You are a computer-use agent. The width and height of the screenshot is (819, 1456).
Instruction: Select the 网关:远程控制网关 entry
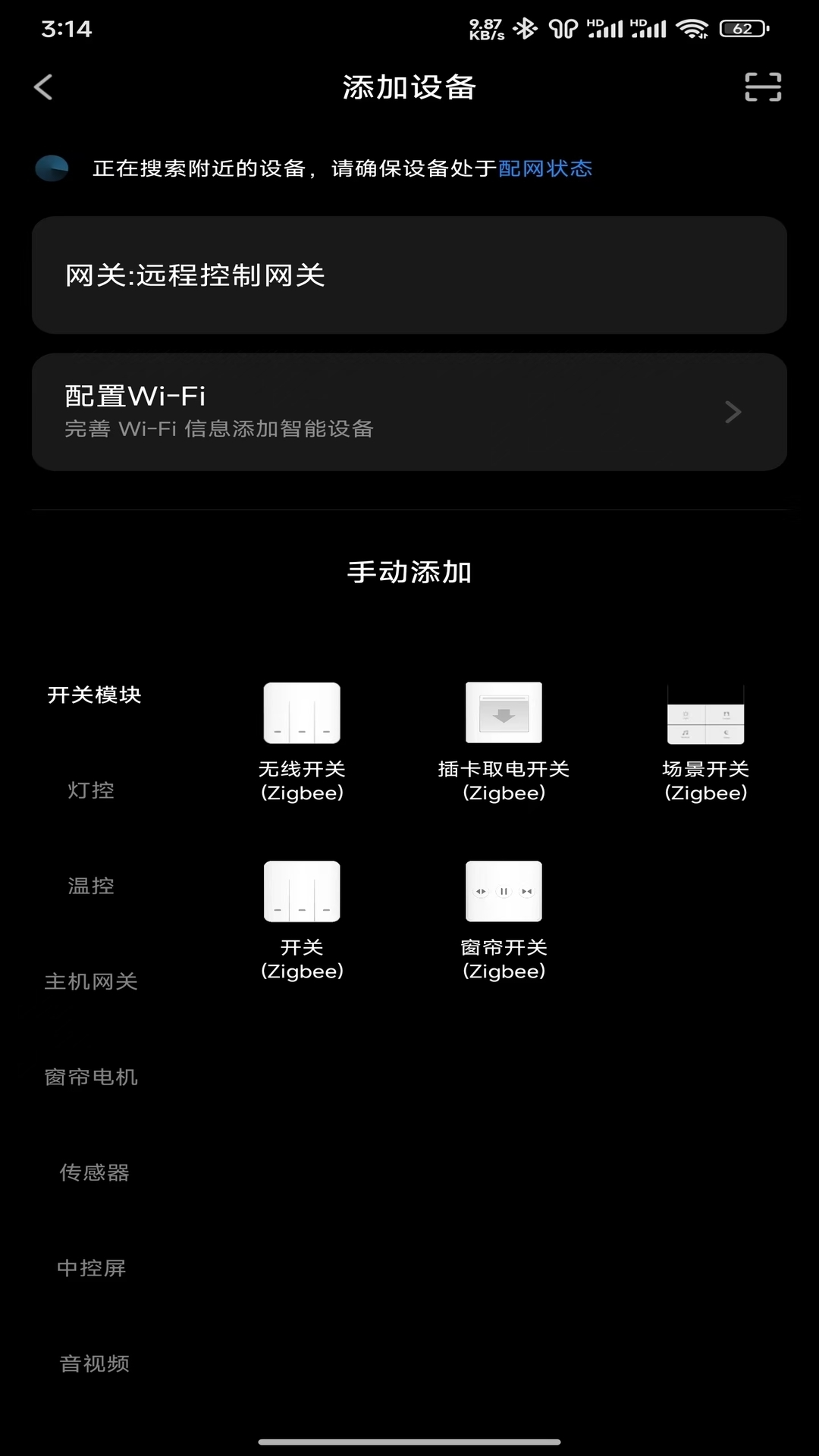click(409, 275)
